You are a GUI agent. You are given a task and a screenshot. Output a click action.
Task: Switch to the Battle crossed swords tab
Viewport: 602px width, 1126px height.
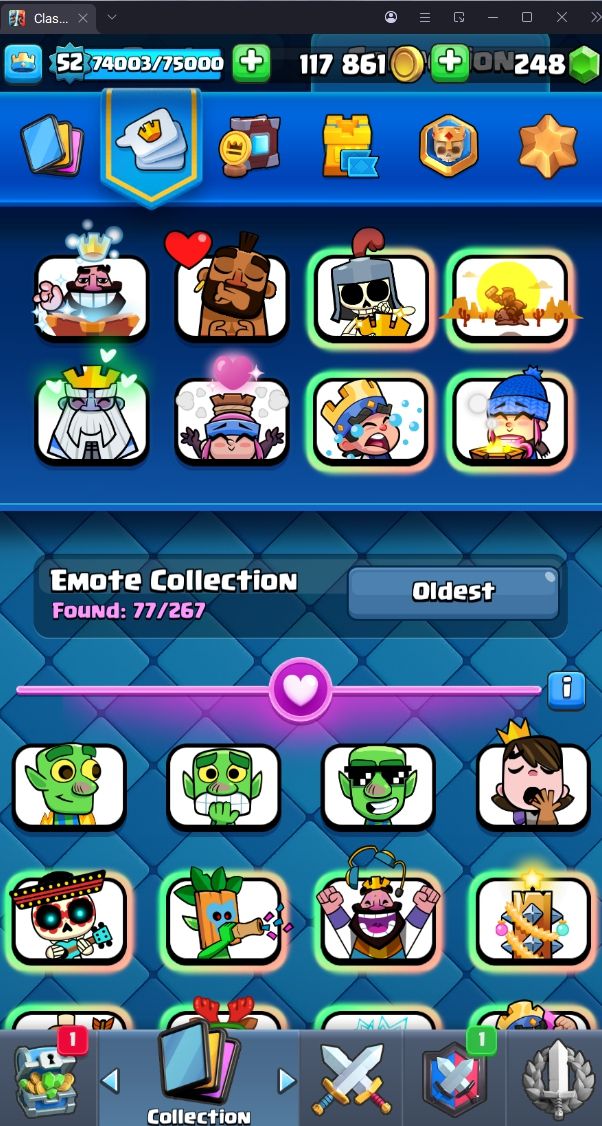tap(351, 1080)
